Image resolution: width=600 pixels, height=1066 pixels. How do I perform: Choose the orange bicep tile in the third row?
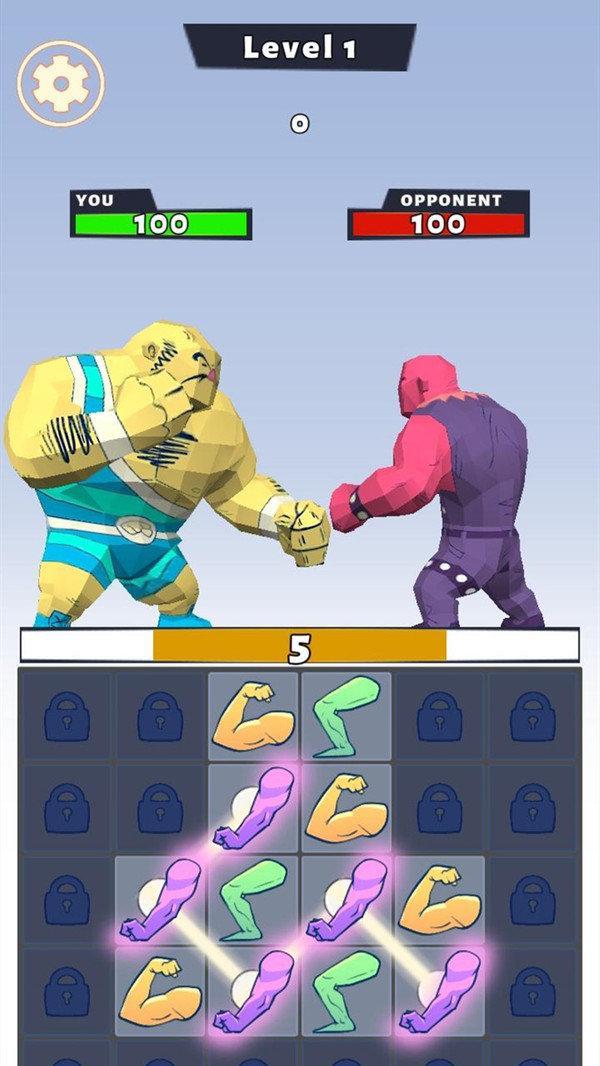(x=440, y=900)
